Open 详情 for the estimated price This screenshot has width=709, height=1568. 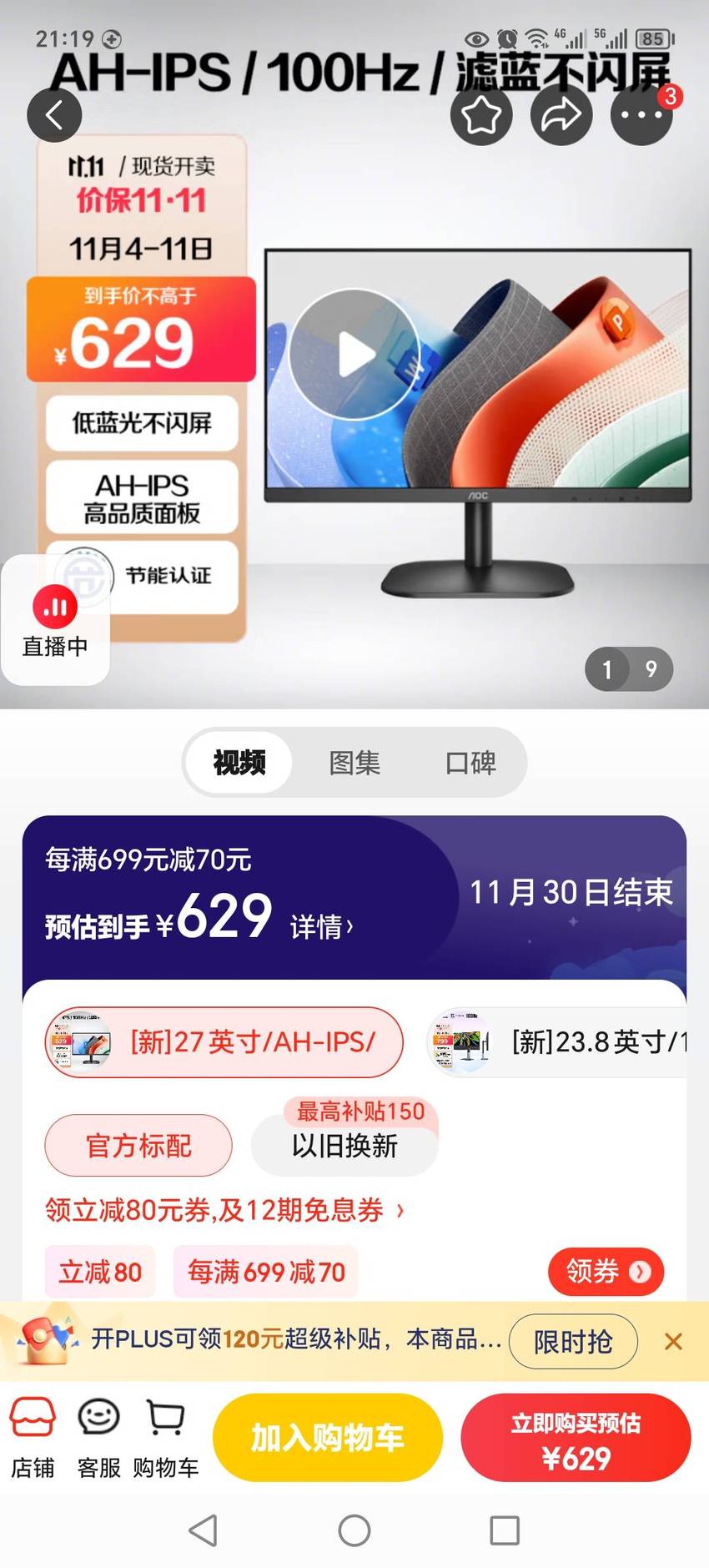321,927
